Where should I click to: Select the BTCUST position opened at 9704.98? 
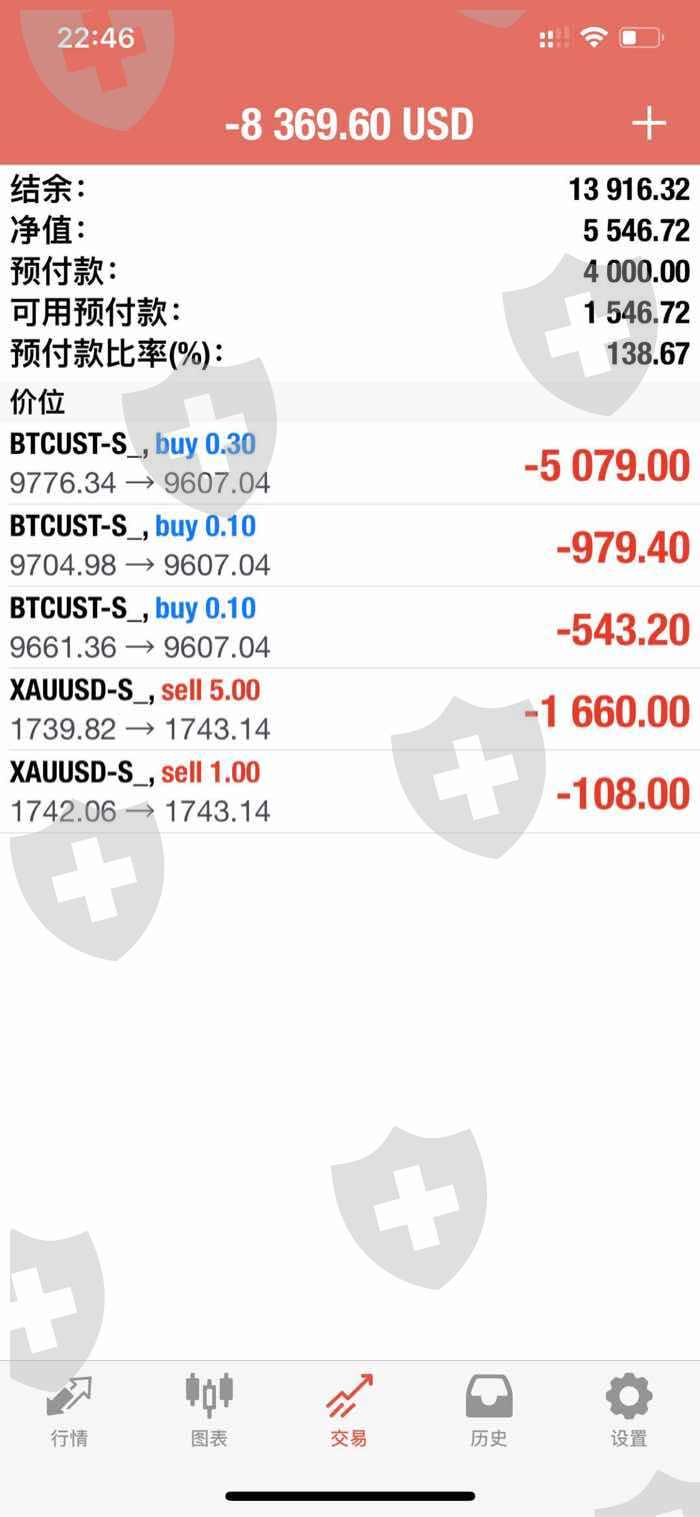point(350,546)
